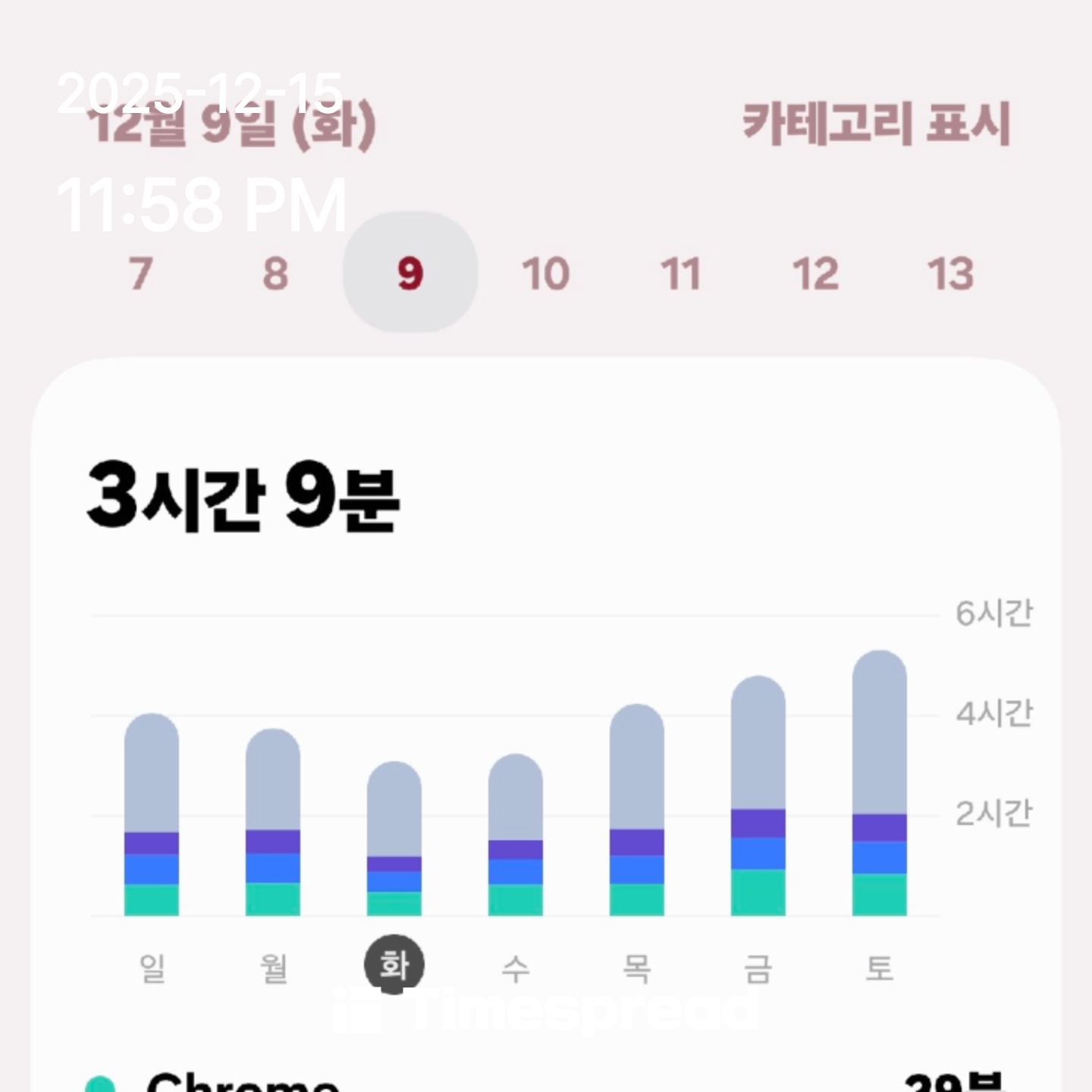The width and height of the screenshot is (1092, 1092).
Task: Tap the 카테고리 표시 button
Action: pos(876,124)
